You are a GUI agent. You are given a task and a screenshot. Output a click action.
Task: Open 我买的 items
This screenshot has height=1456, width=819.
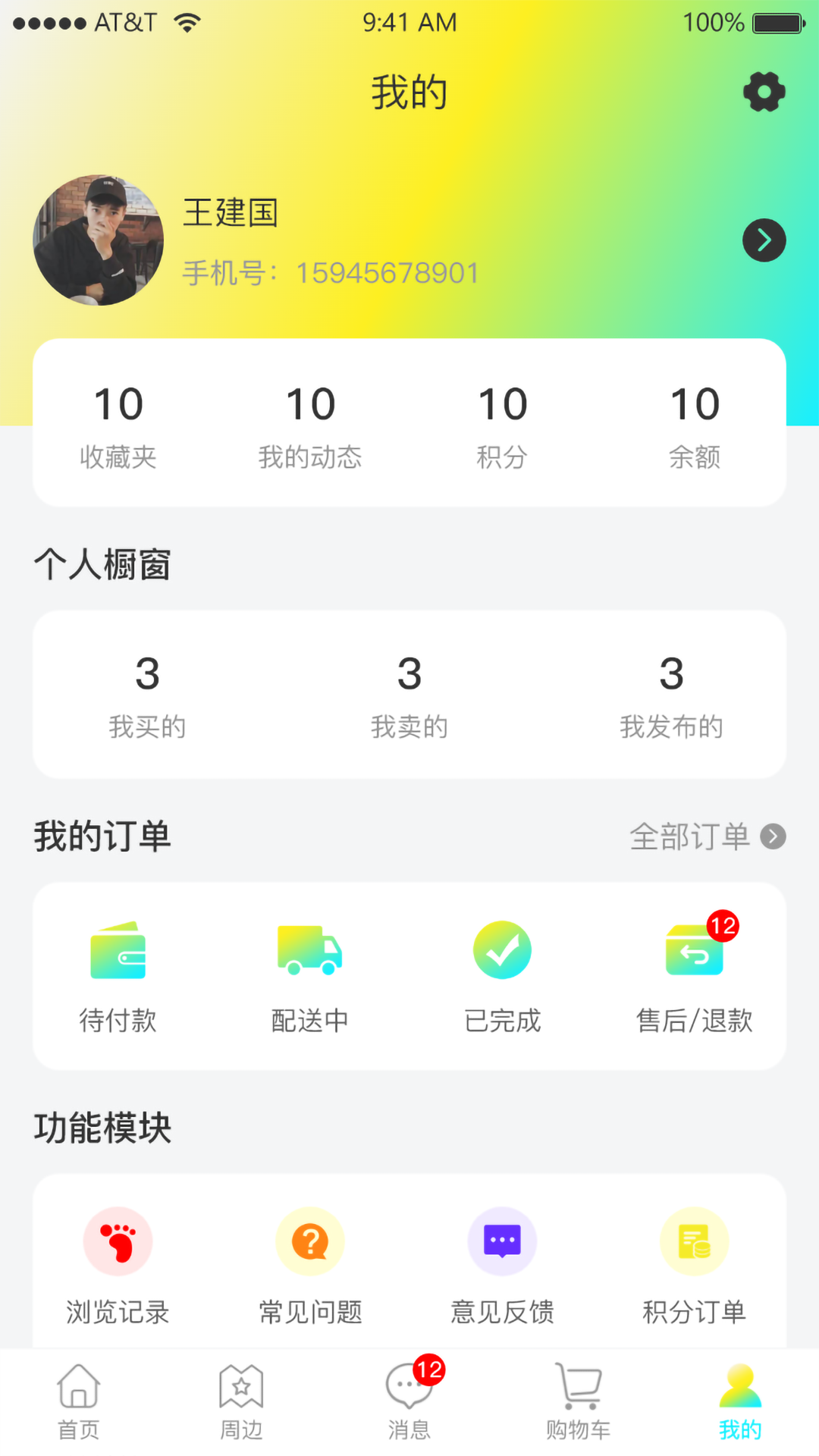tap(147, 695)
